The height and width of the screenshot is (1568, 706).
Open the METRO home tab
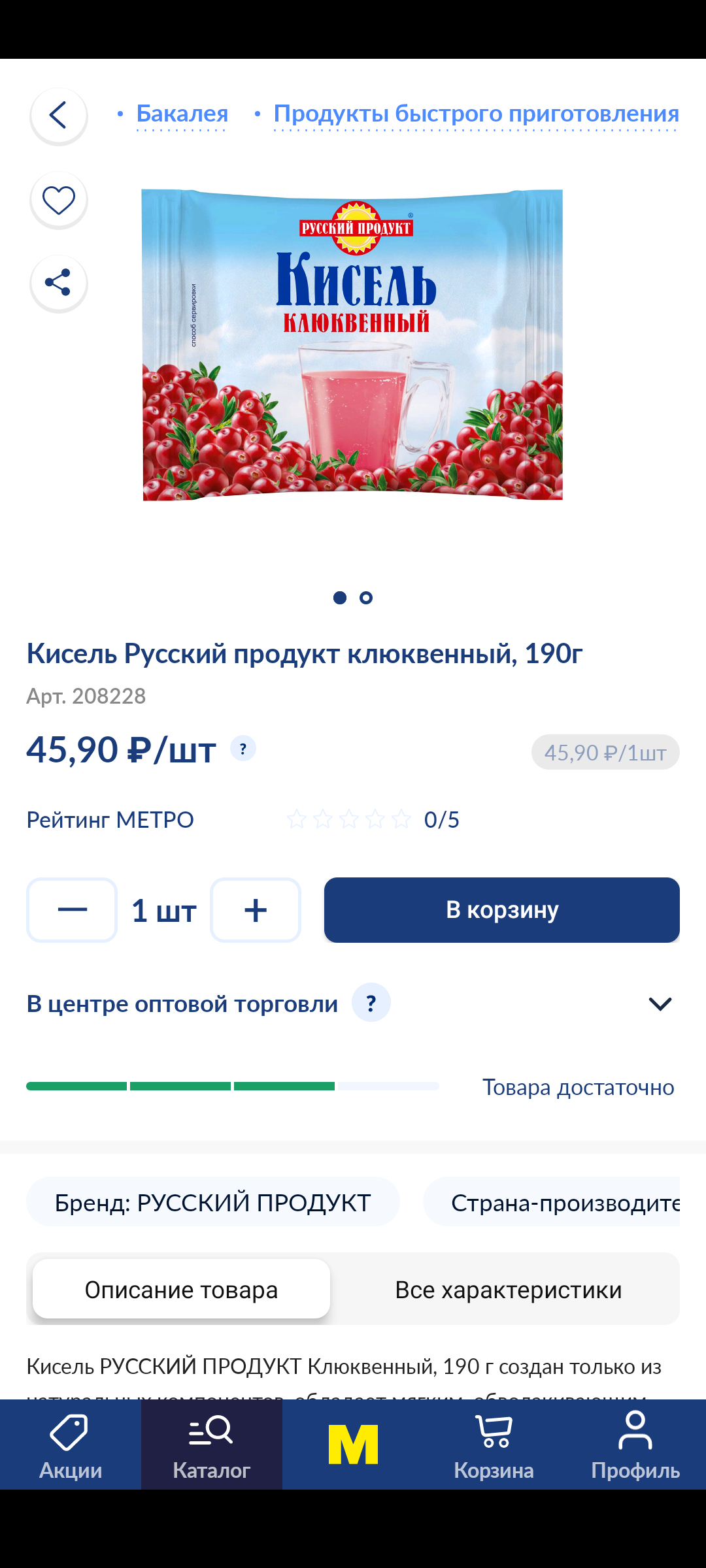(353, 1445)
